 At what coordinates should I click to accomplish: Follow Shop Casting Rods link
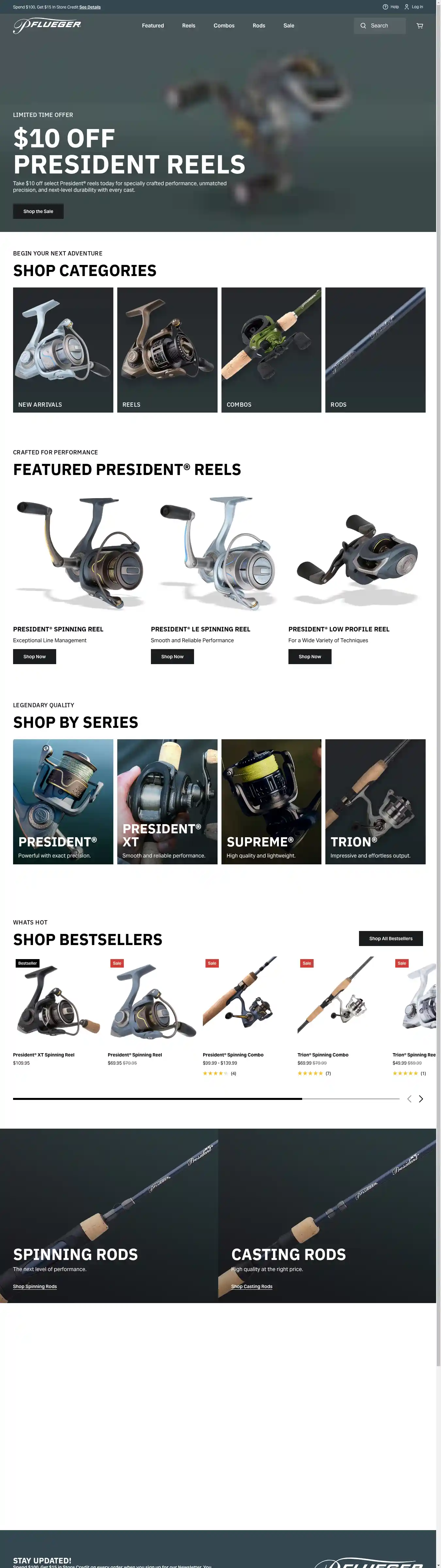click(252, 1286)
